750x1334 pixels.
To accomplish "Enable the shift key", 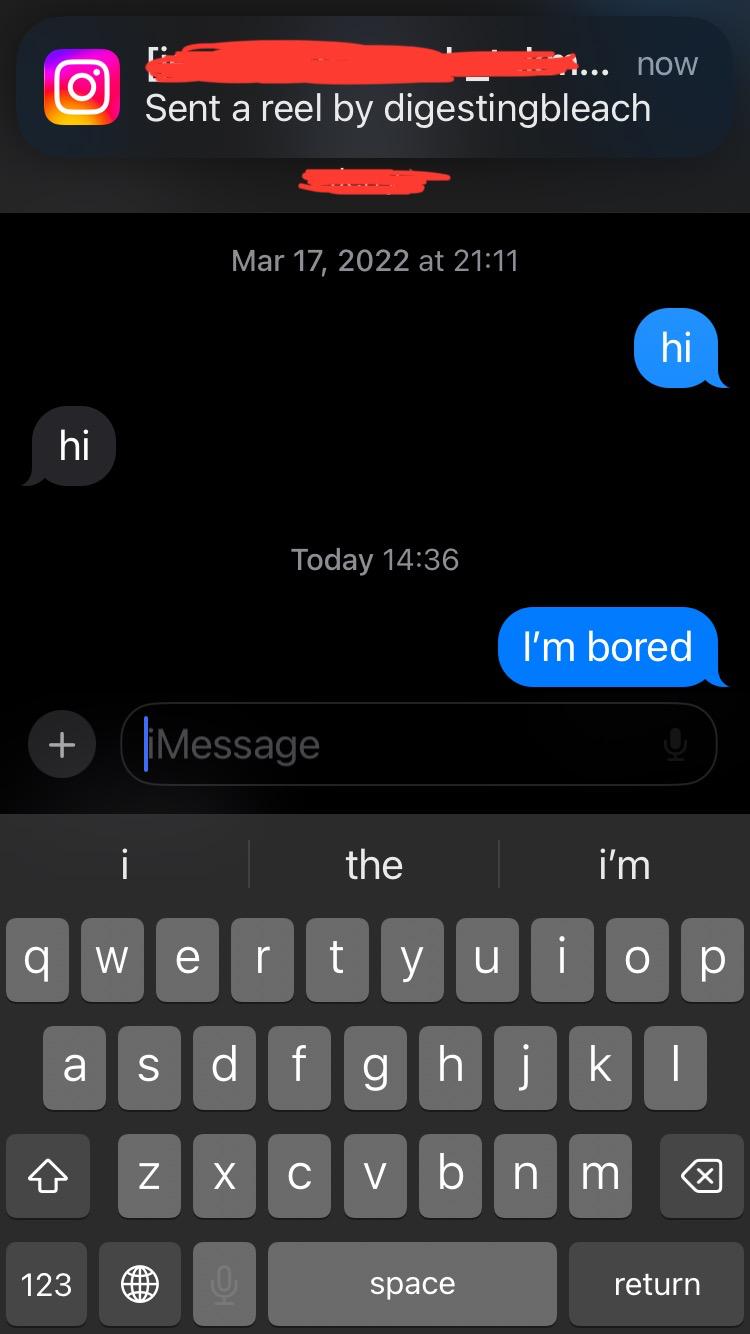I will 47,1176.
